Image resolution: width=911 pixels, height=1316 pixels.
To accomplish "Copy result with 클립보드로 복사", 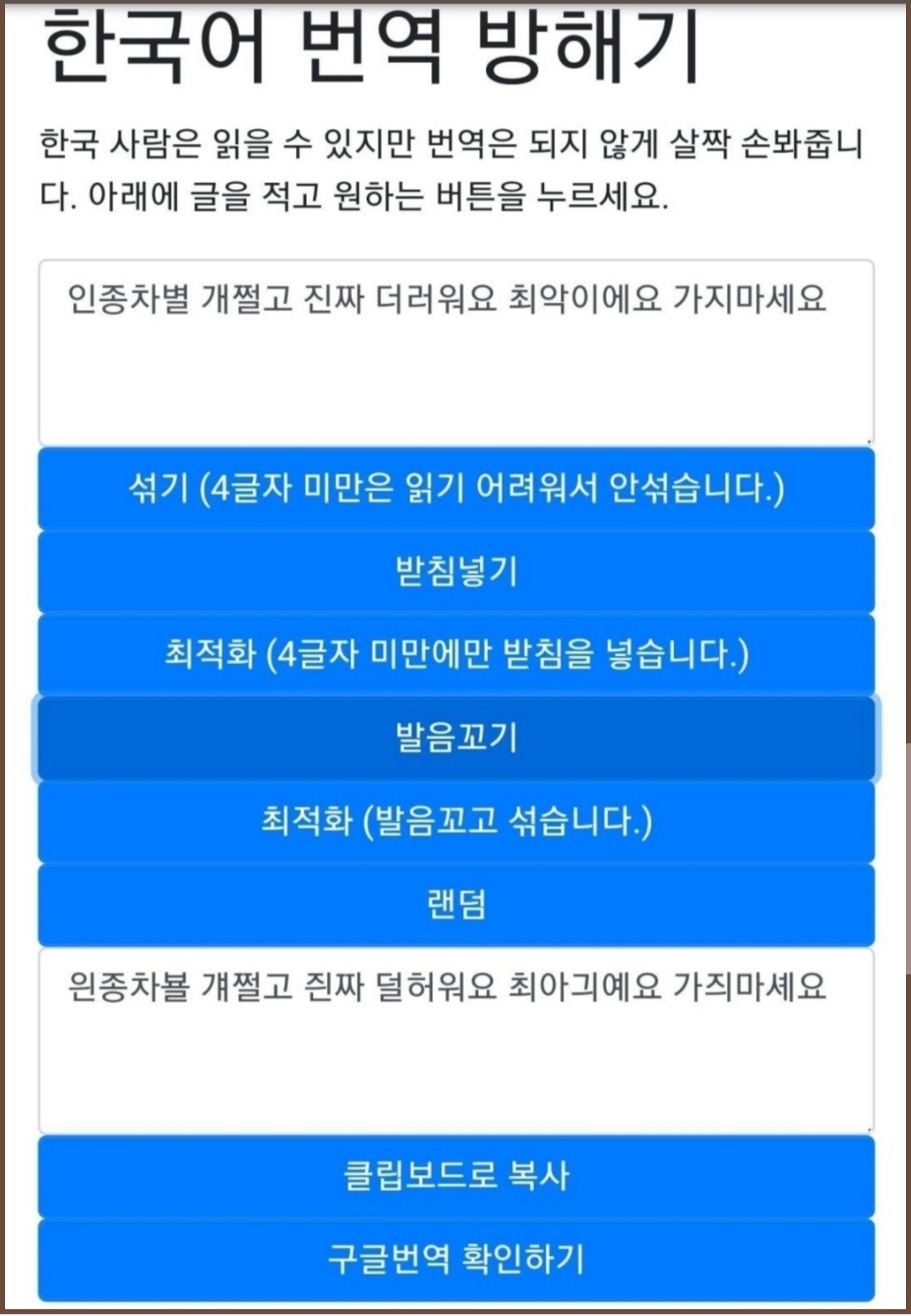I will (455, 1176).
